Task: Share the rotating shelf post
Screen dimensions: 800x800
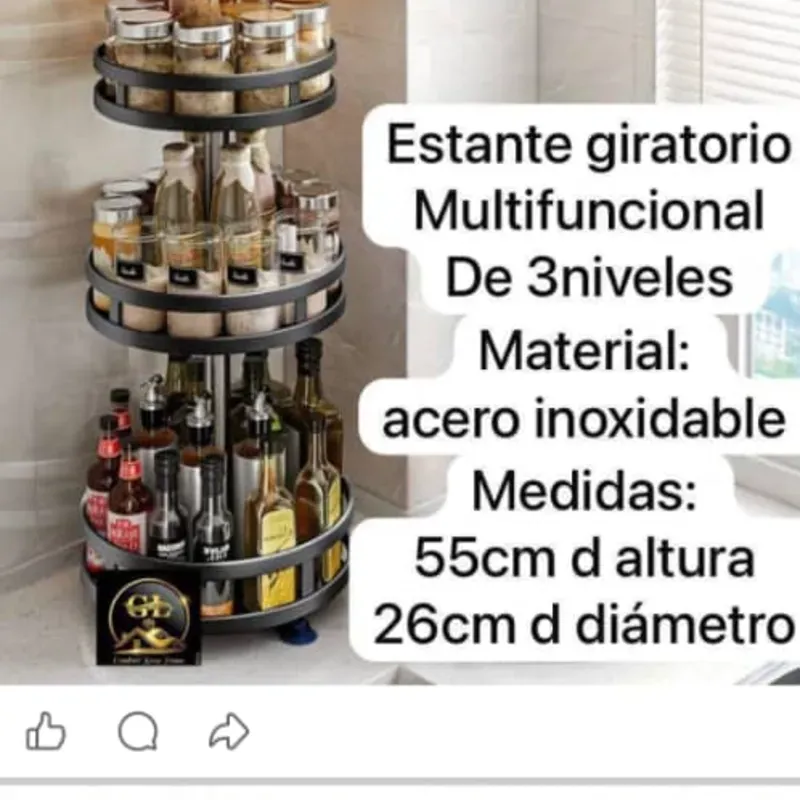Action: pyautogui.click(x=228, y=732)
